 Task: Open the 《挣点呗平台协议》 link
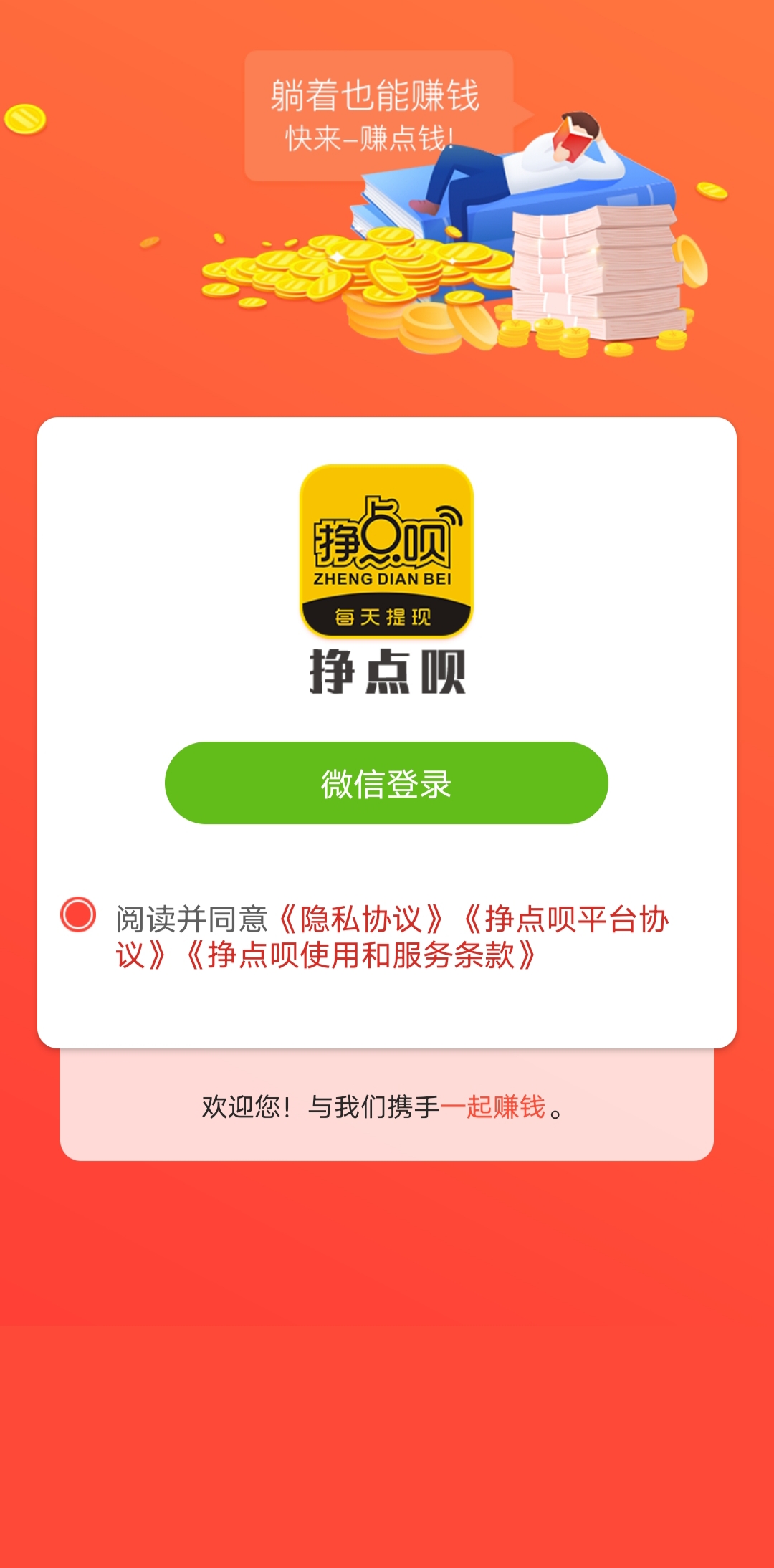[566, 919]
